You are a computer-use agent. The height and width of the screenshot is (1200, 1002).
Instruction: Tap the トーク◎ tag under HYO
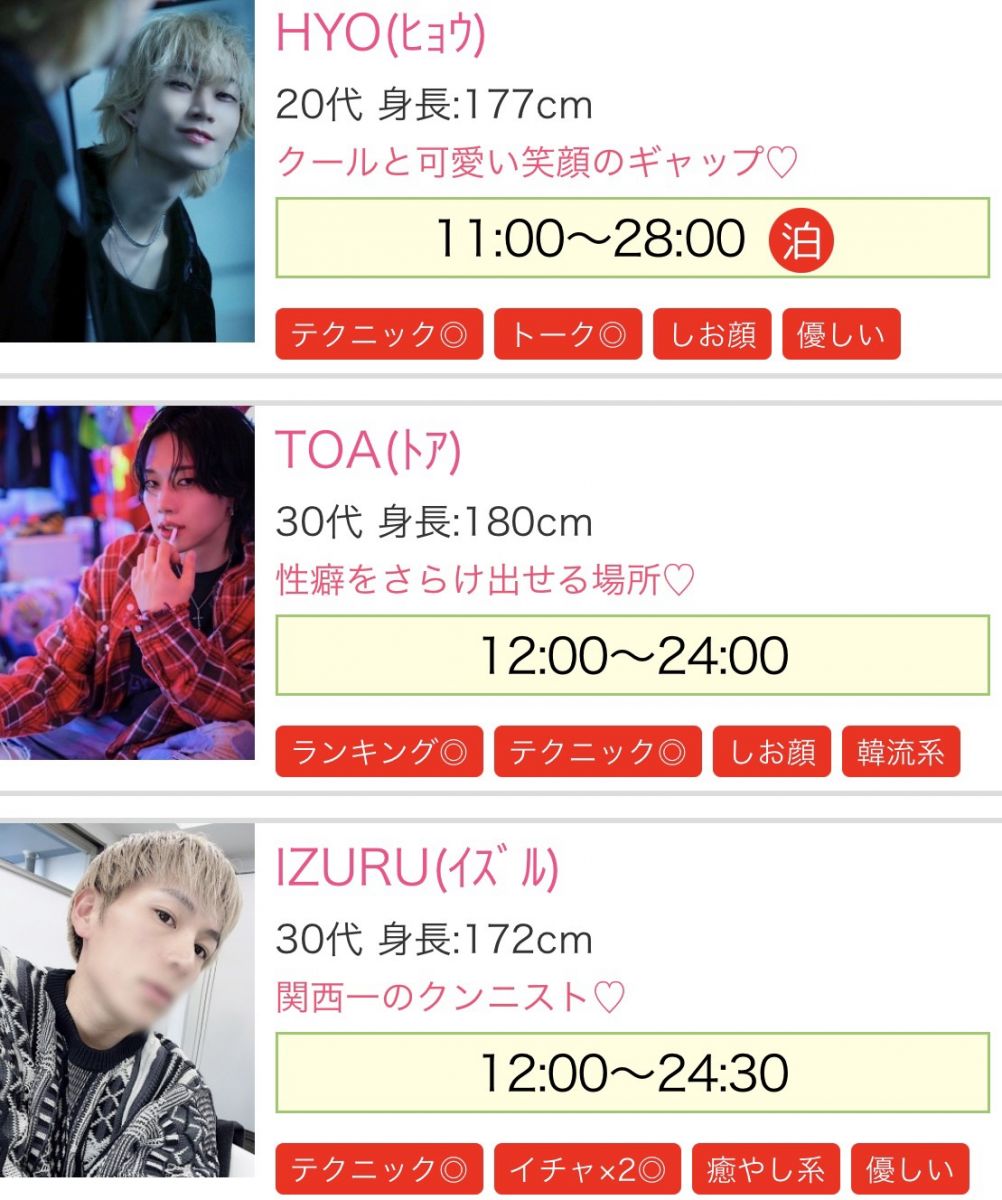click(567, 334)
